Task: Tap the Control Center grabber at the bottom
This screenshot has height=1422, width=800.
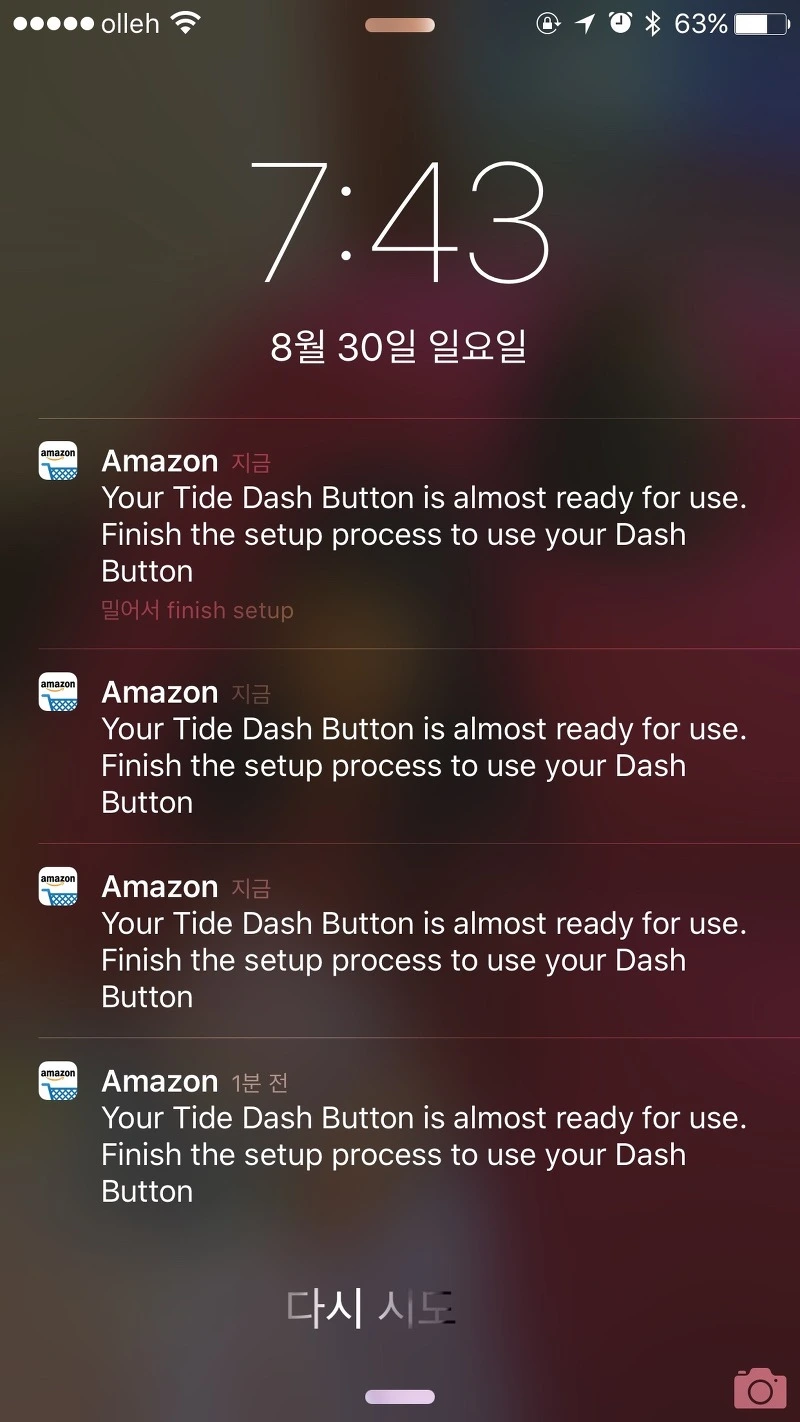Action: click(x=400, y=1396)
